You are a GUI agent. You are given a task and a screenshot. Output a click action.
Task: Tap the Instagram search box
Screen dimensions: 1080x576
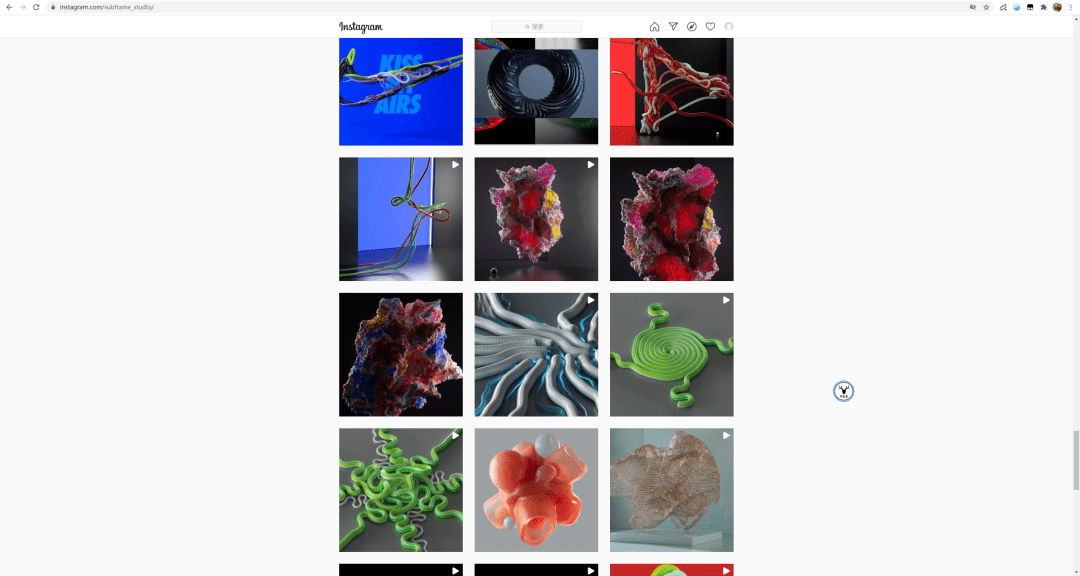(536, 27)
